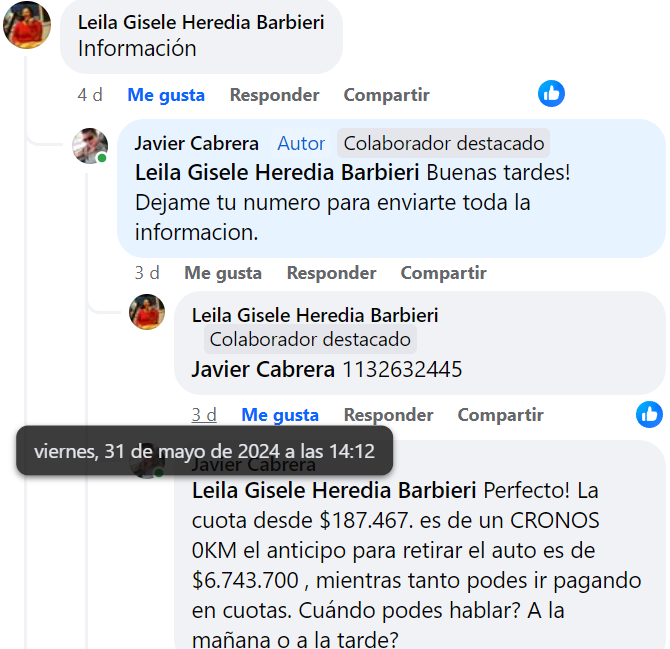This screenshot has height=649, width=670.
Task: Open the like reaction on 'Información' comment
Action: point(551,94)
